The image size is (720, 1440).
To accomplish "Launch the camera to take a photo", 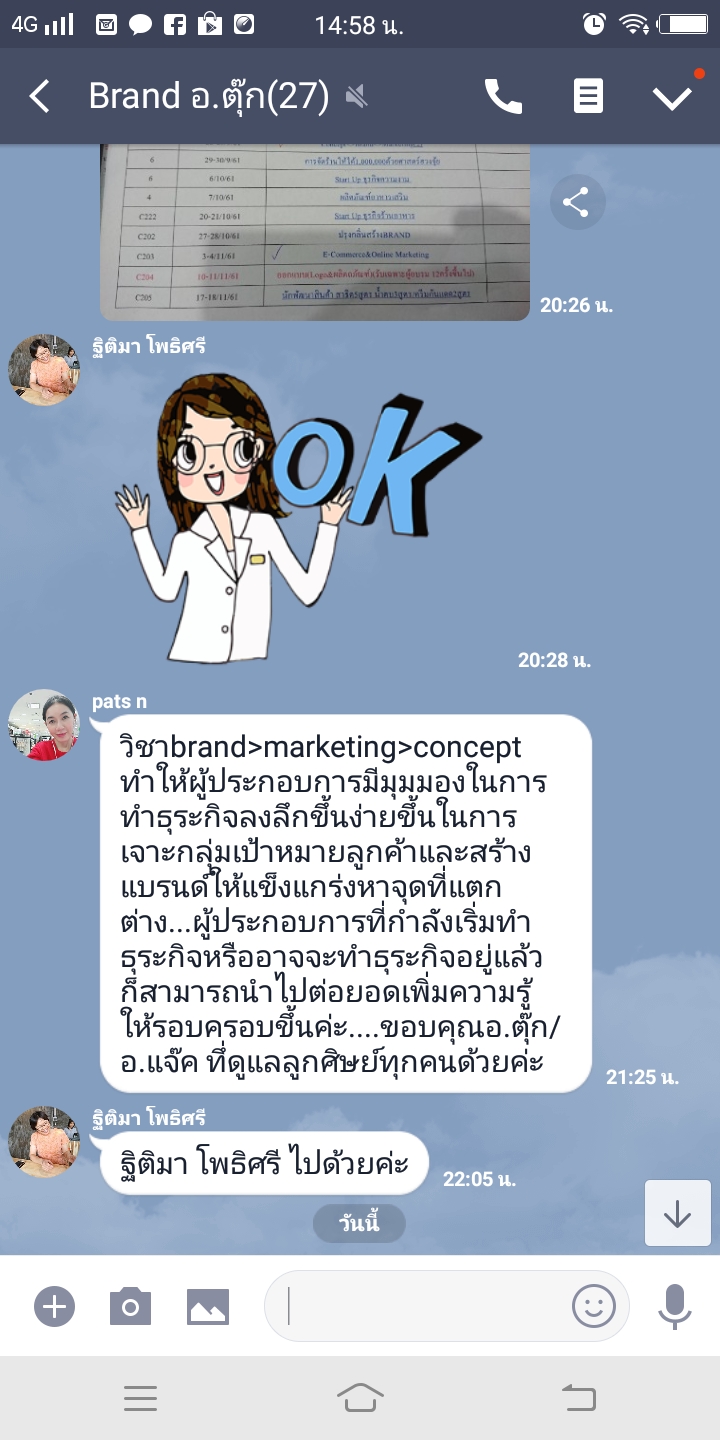I will pyautogui.click(x=130, y=1306).
